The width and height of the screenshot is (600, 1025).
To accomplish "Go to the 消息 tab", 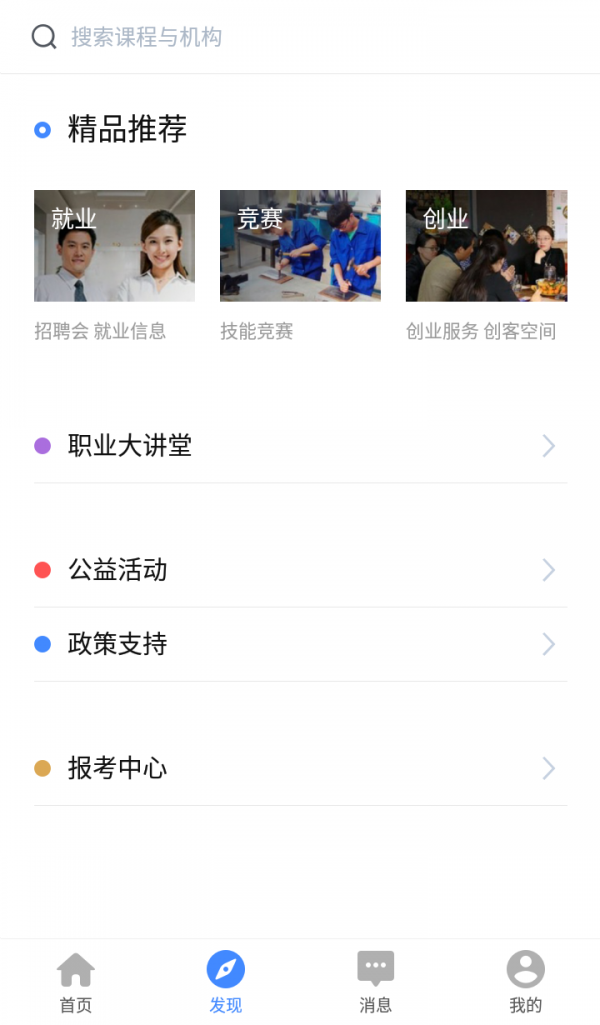I will (376, 982).
